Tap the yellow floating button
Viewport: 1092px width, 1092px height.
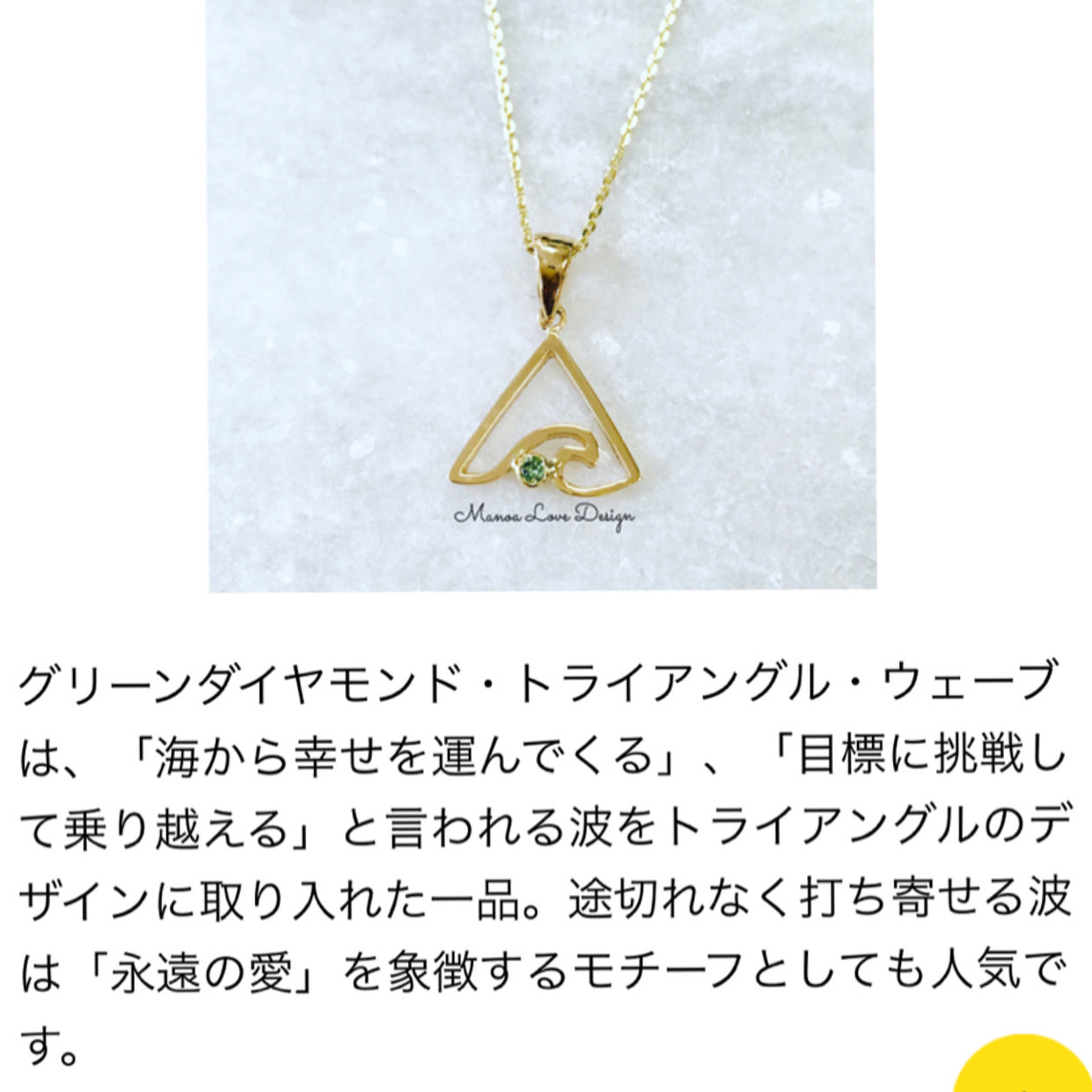click(1030, 1066)
